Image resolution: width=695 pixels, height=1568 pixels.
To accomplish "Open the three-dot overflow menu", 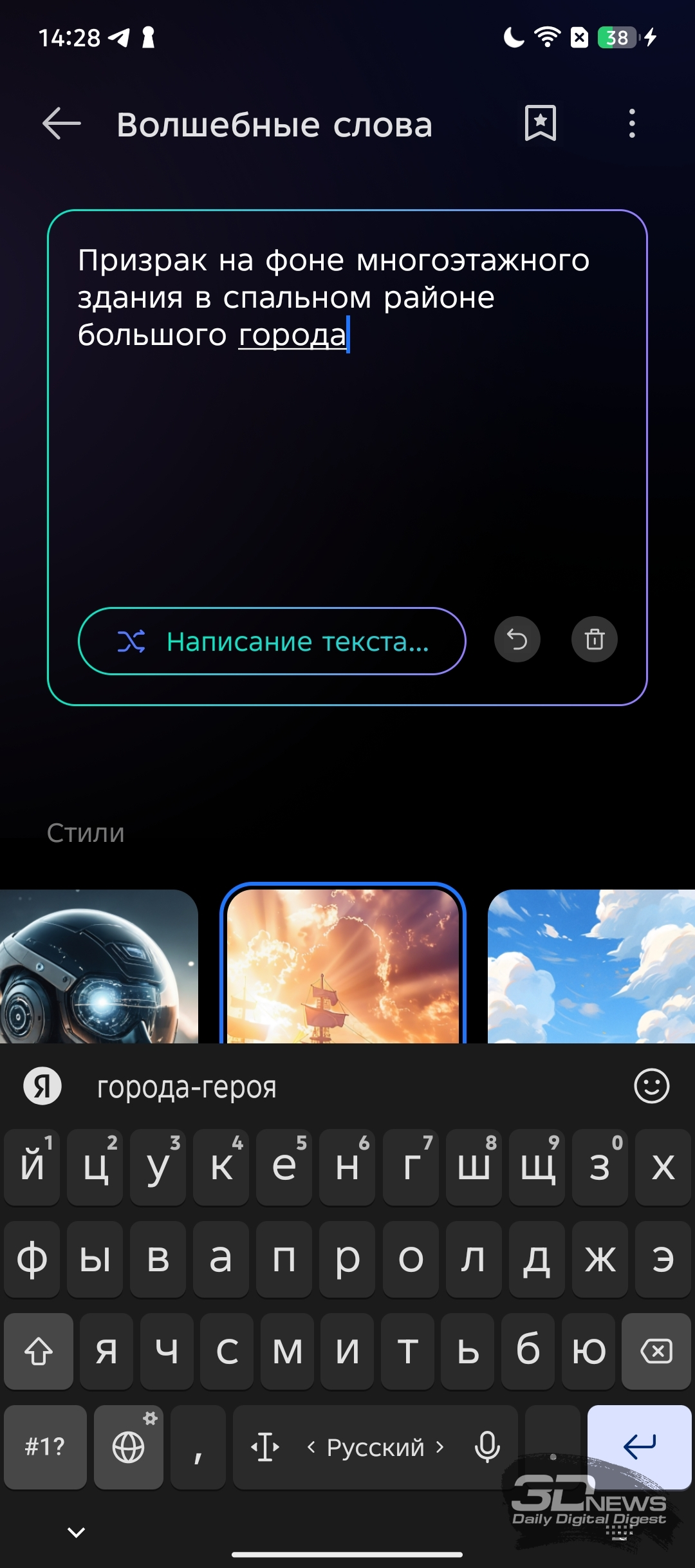I will click(x=632, y=123).
